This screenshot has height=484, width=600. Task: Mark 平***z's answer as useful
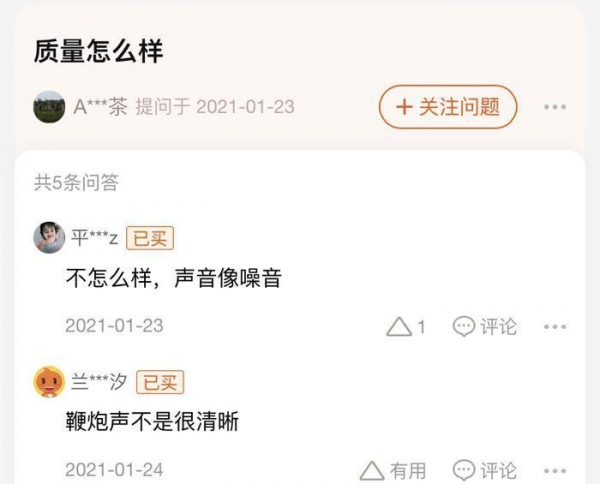(406, 326)
